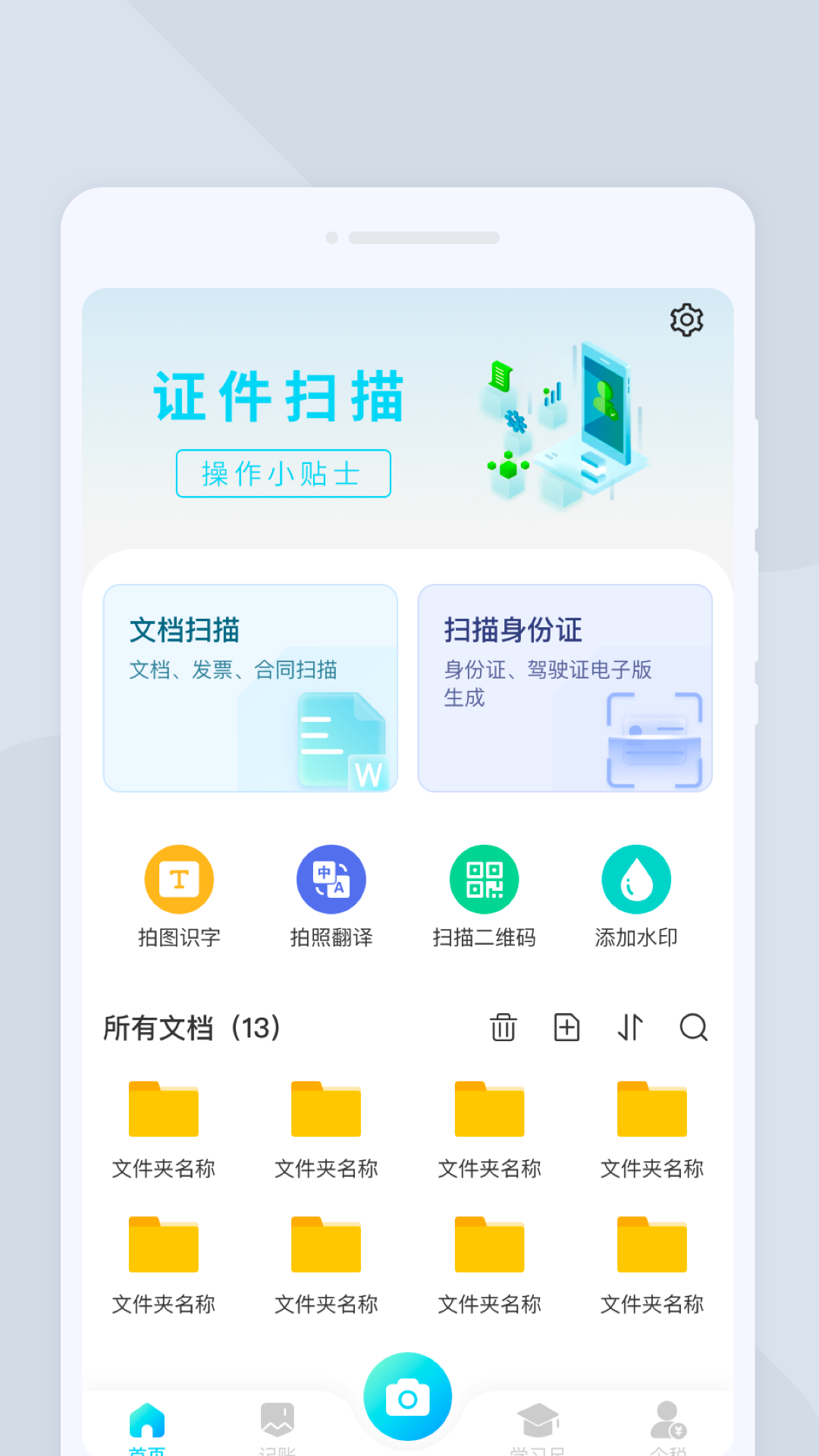Viewport: 819px width, 1456px height.
Task: Click the new document create icon
Action: point(566,1028)
